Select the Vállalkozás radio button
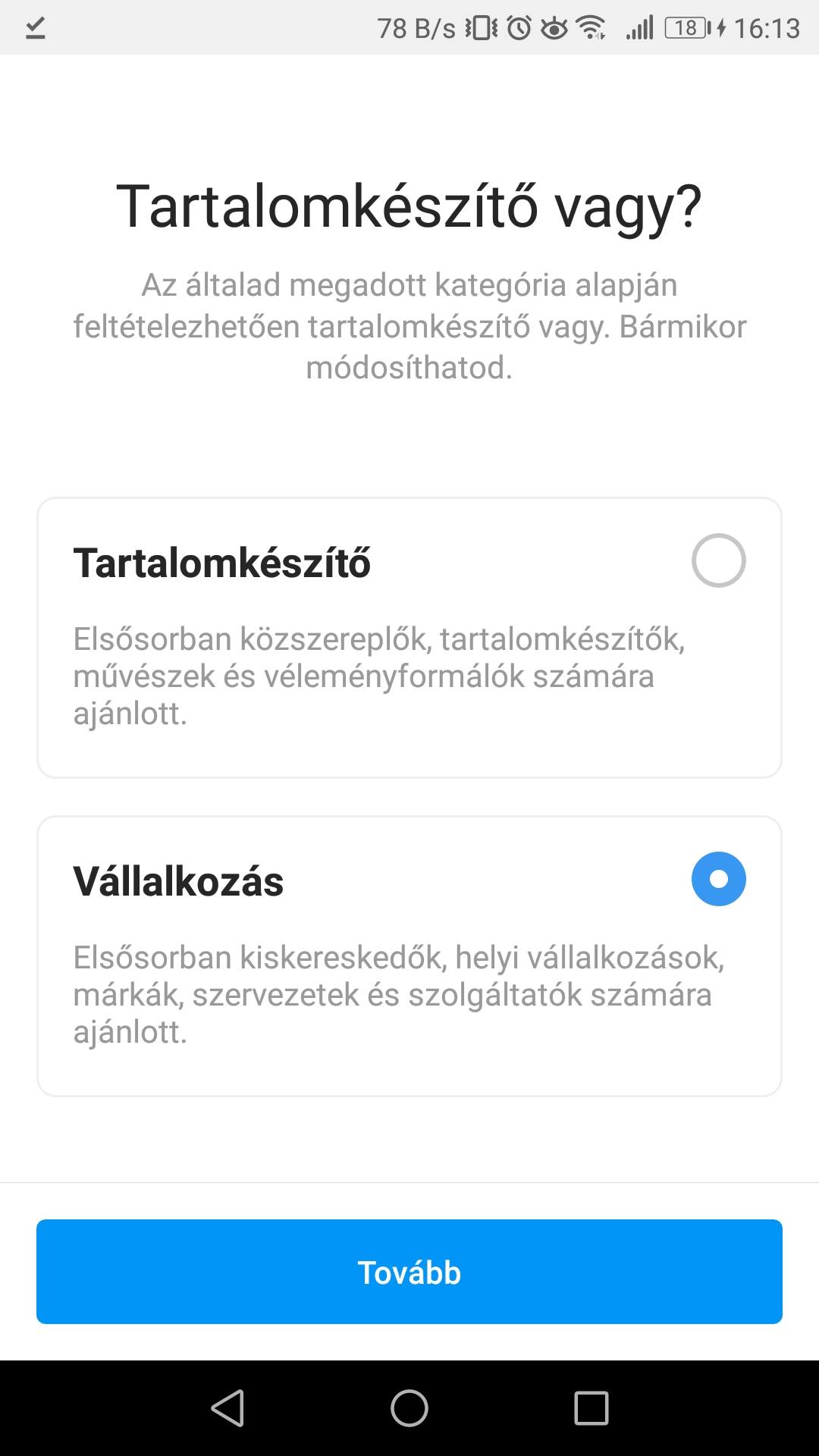 [718, 879]
